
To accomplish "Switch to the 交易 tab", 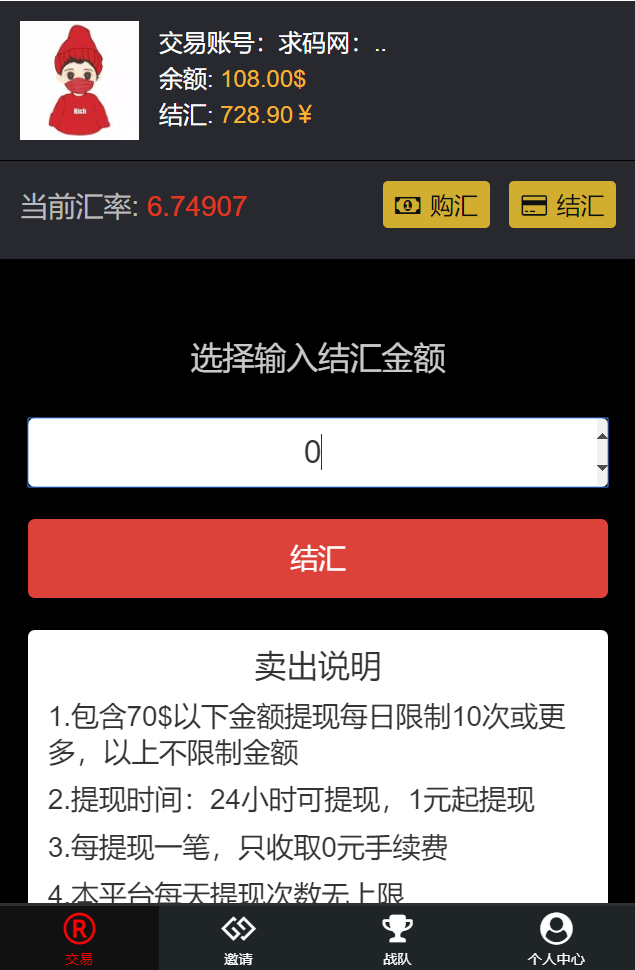I will coord(79,938).
